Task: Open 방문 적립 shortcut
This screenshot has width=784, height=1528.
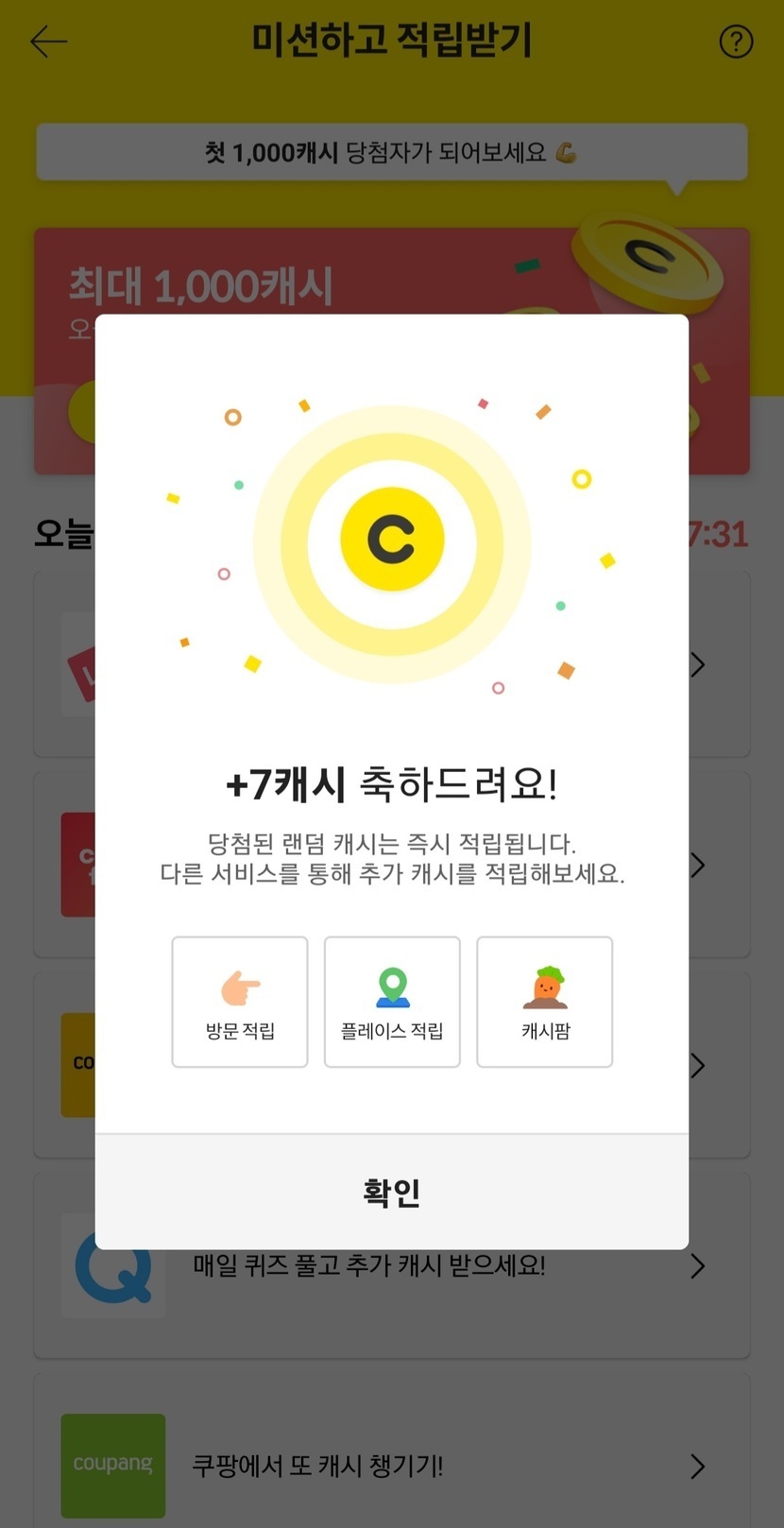Action: [x=240, y=1002]
